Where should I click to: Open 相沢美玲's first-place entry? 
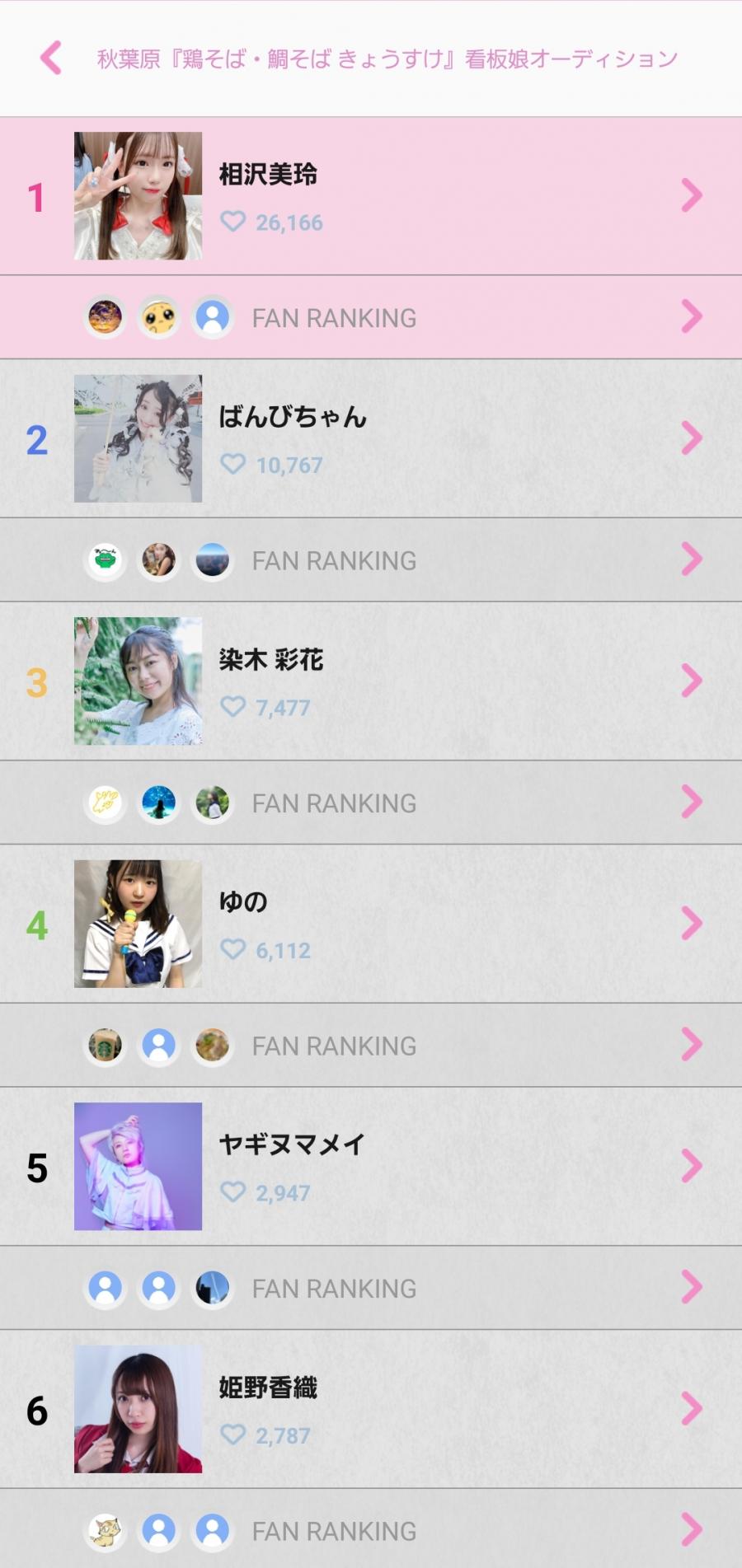[371, 196]
